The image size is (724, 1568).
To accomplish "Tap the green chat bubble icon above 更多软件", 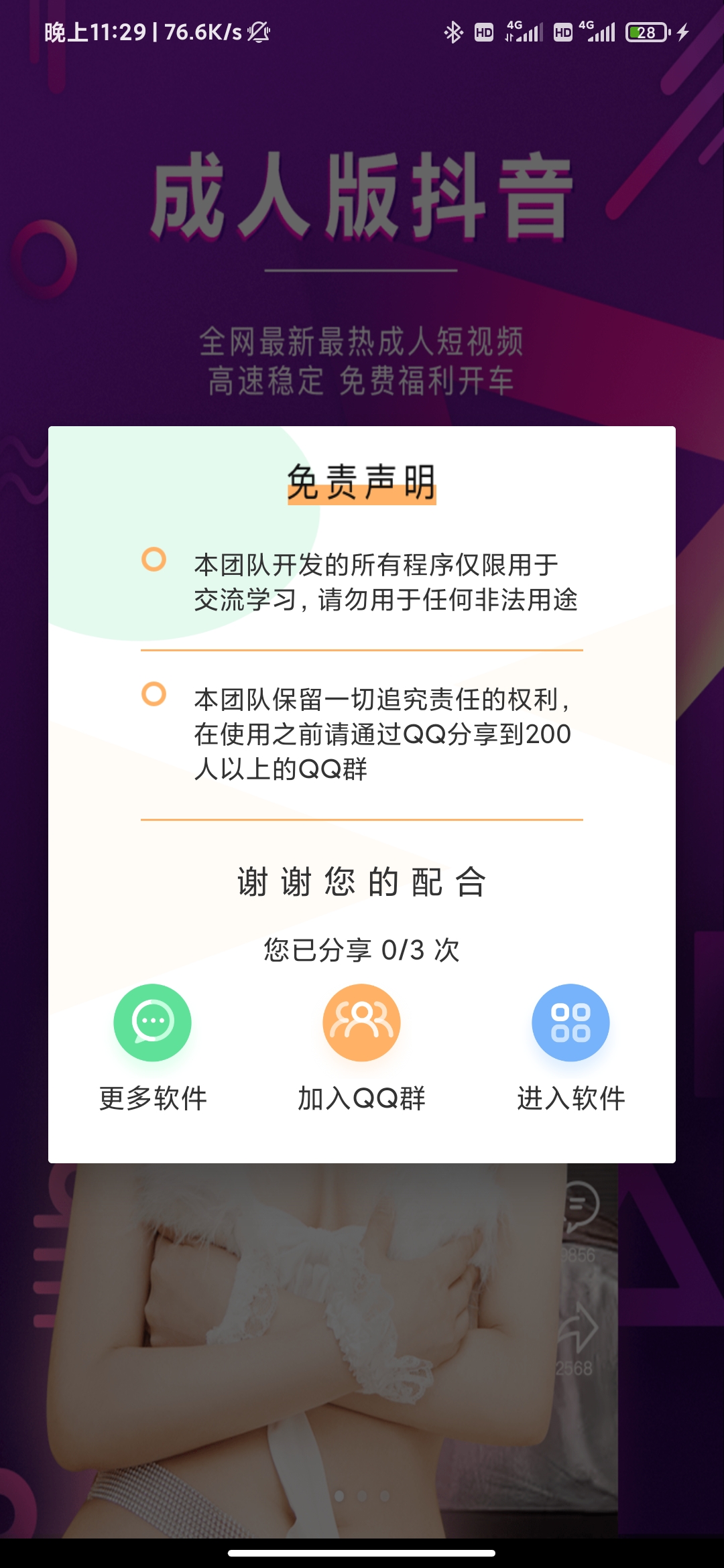I will coord(153,1021).
